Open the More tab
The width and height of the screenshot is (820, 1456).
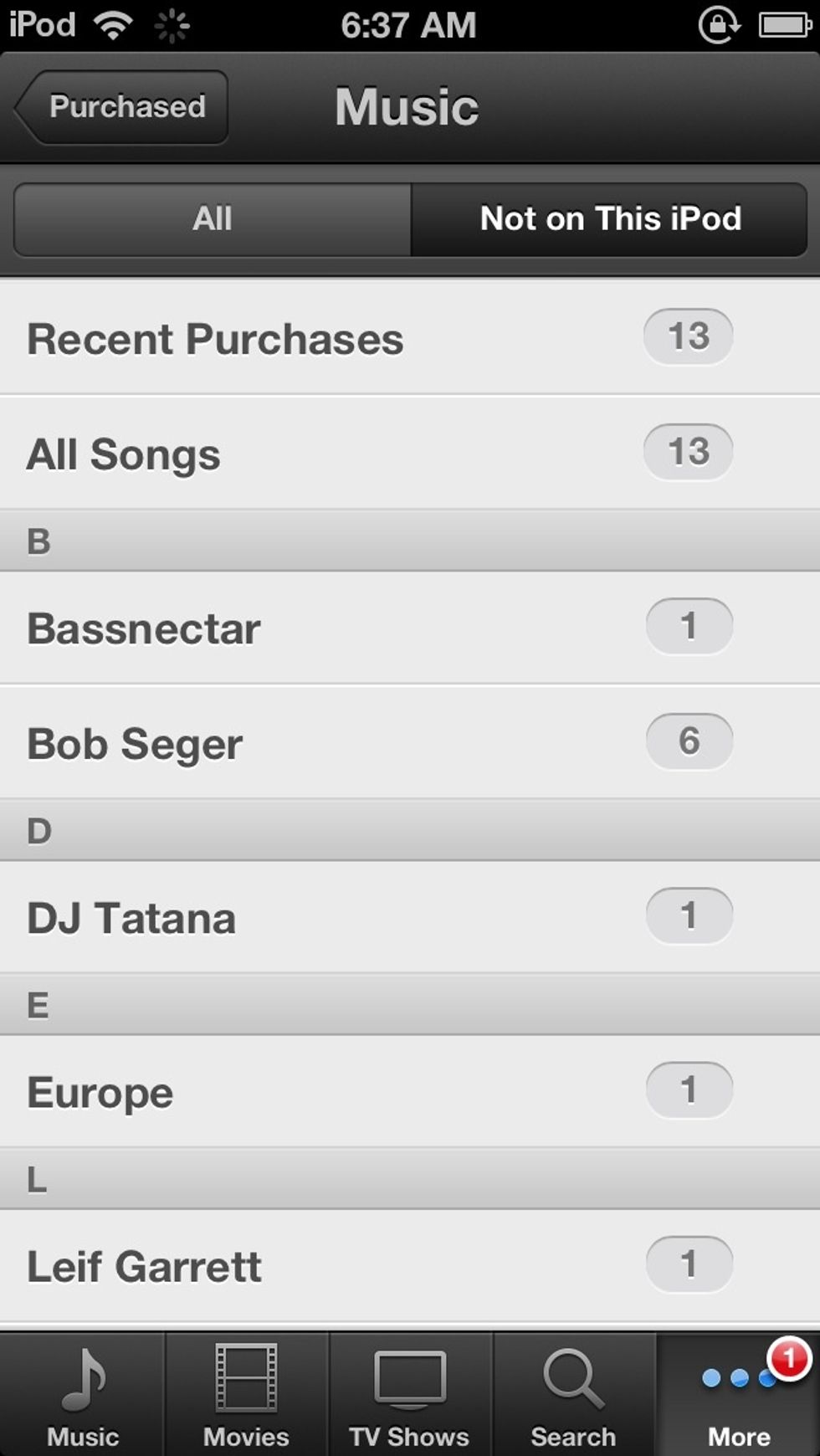[x=739, y=1395]
